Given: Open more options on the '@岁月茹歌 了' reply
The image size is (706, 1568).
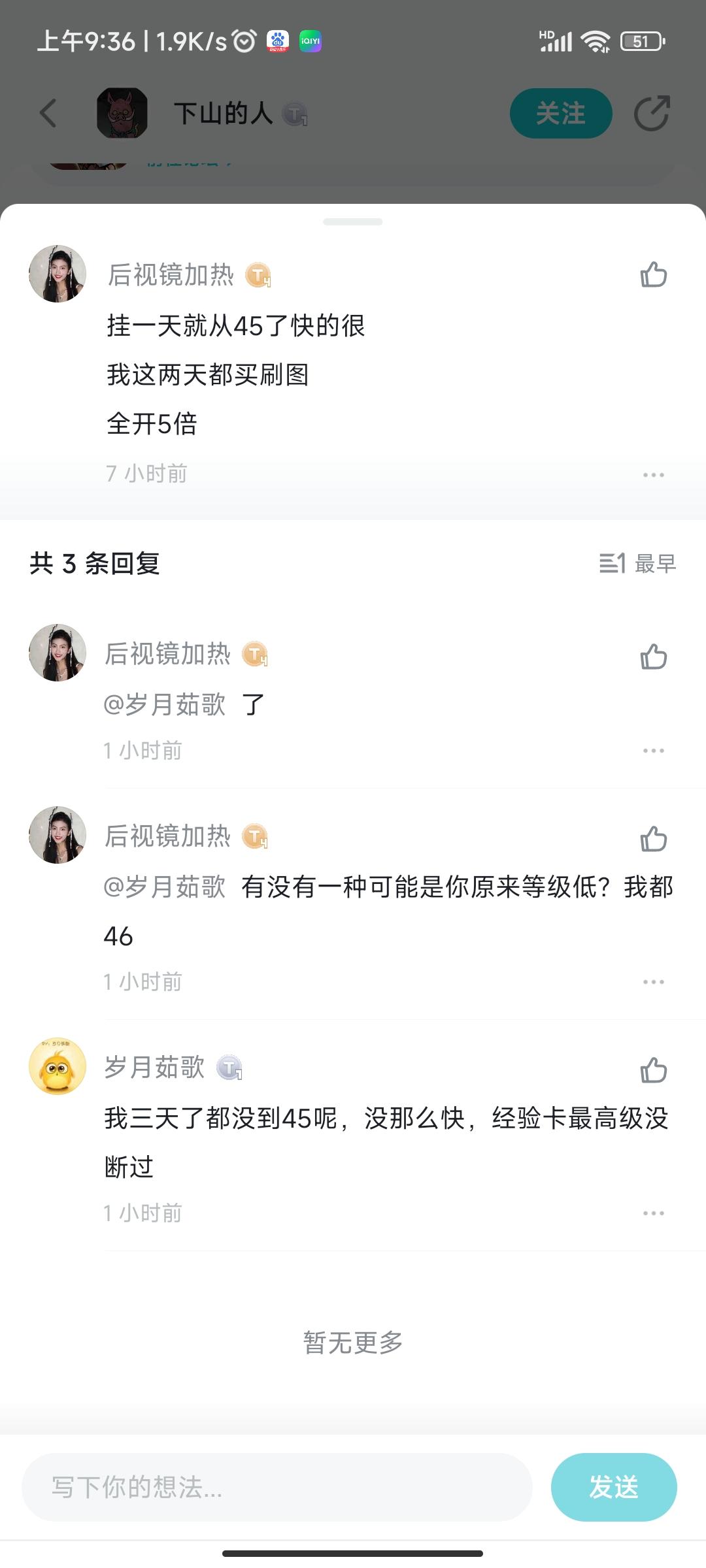Looking at the screenshot, I should (x=653, y=751).
